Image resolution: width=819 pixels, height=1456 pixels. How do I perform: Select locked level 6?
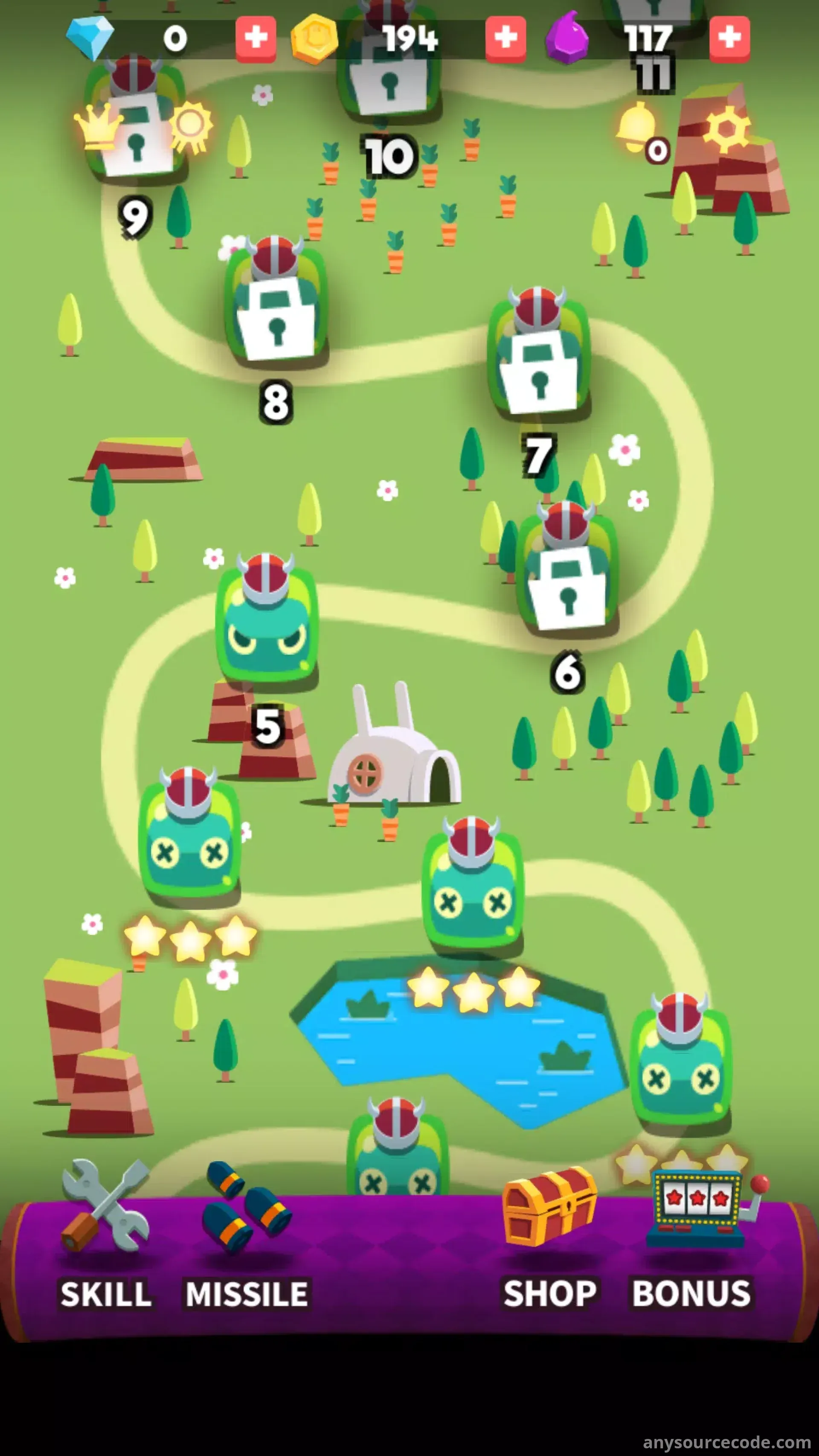pyautogui.click(x=567, y=572)
